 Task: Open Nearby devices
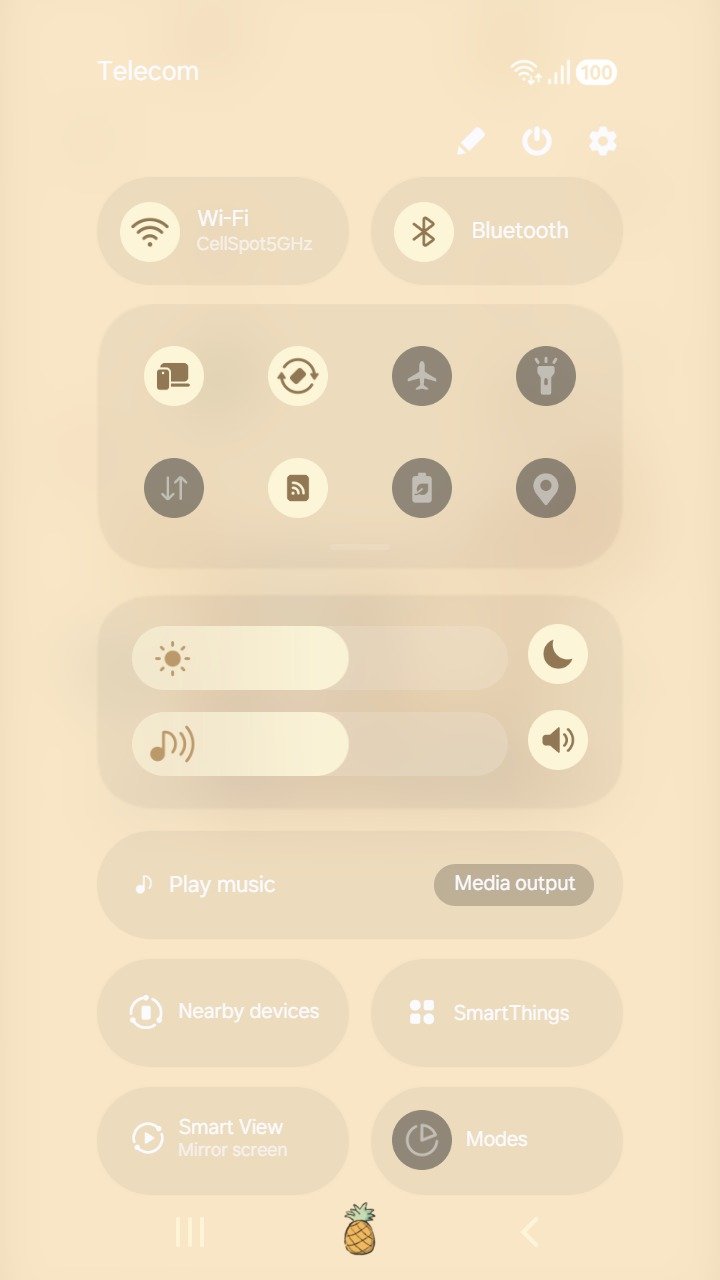pyautogui.click(x=223, y=1012)
